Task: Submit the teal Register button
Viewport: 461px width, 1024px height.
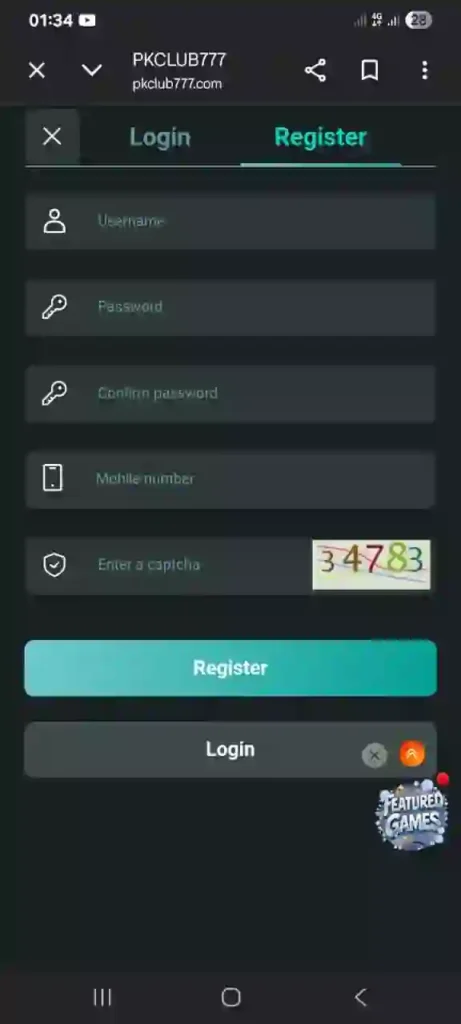Action: click(x=230, y=667)
